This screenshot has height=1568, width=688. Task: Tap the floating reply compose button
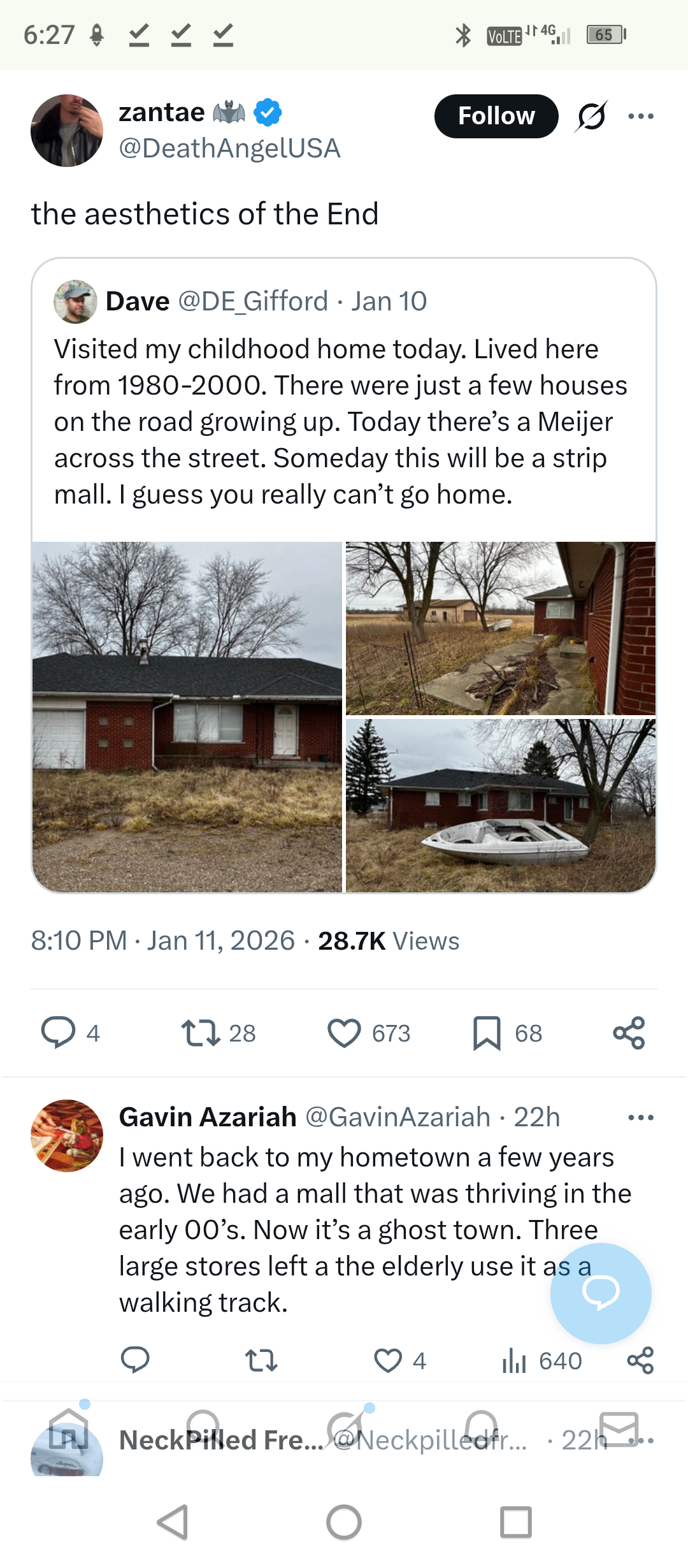(601, 1293)
